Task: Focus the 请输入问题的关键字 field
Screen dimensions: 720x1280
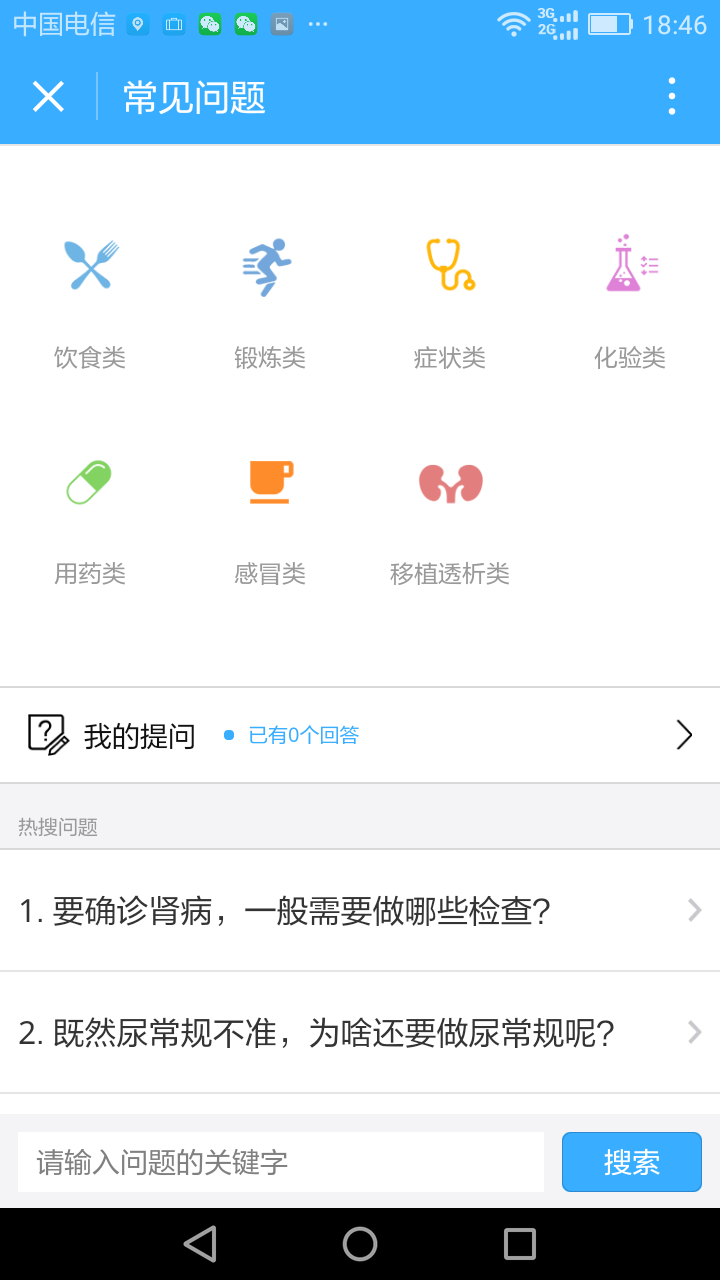Action: (x=281, y=1162)
